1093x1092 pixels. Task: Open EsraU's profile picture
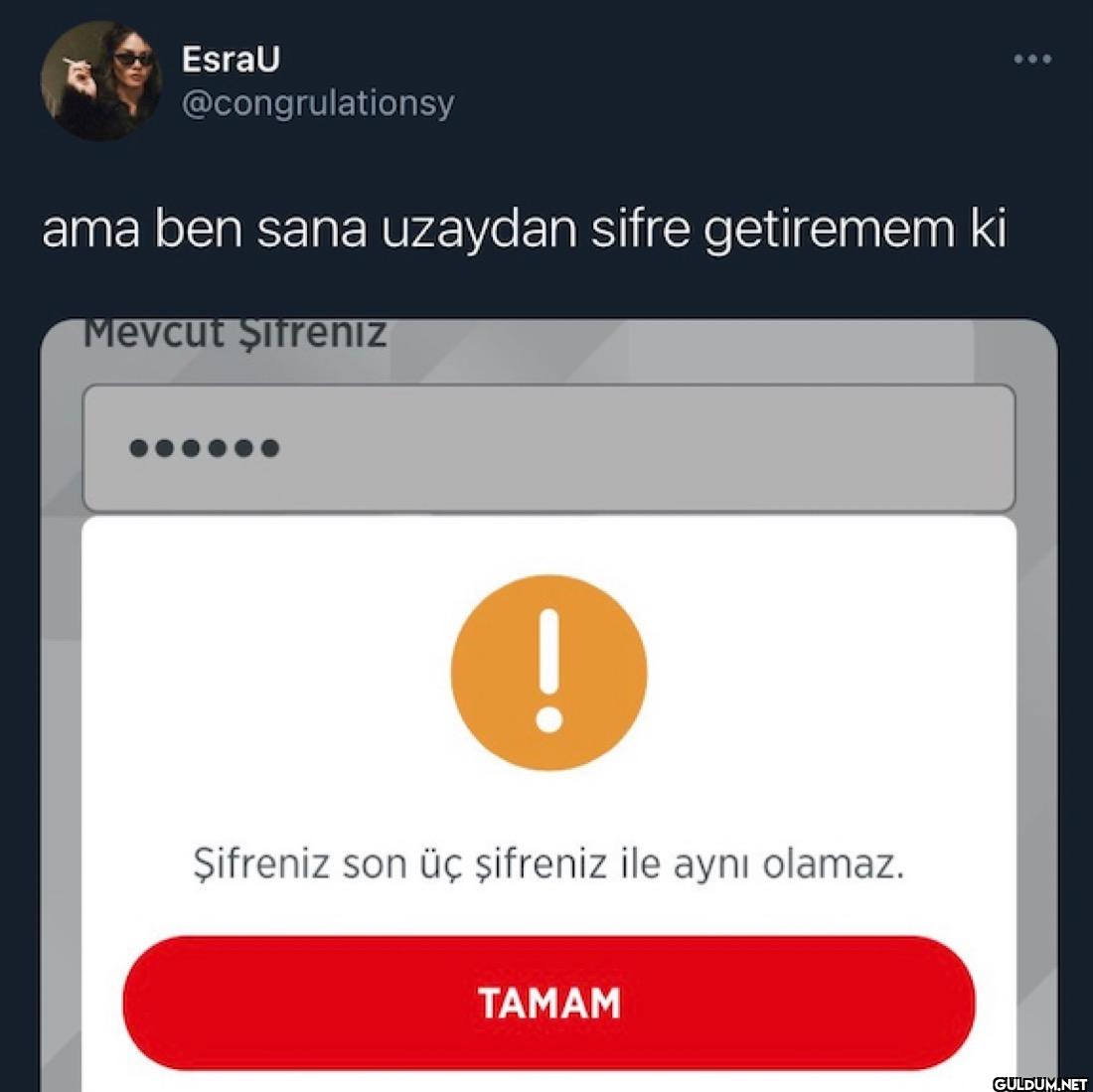100,81
